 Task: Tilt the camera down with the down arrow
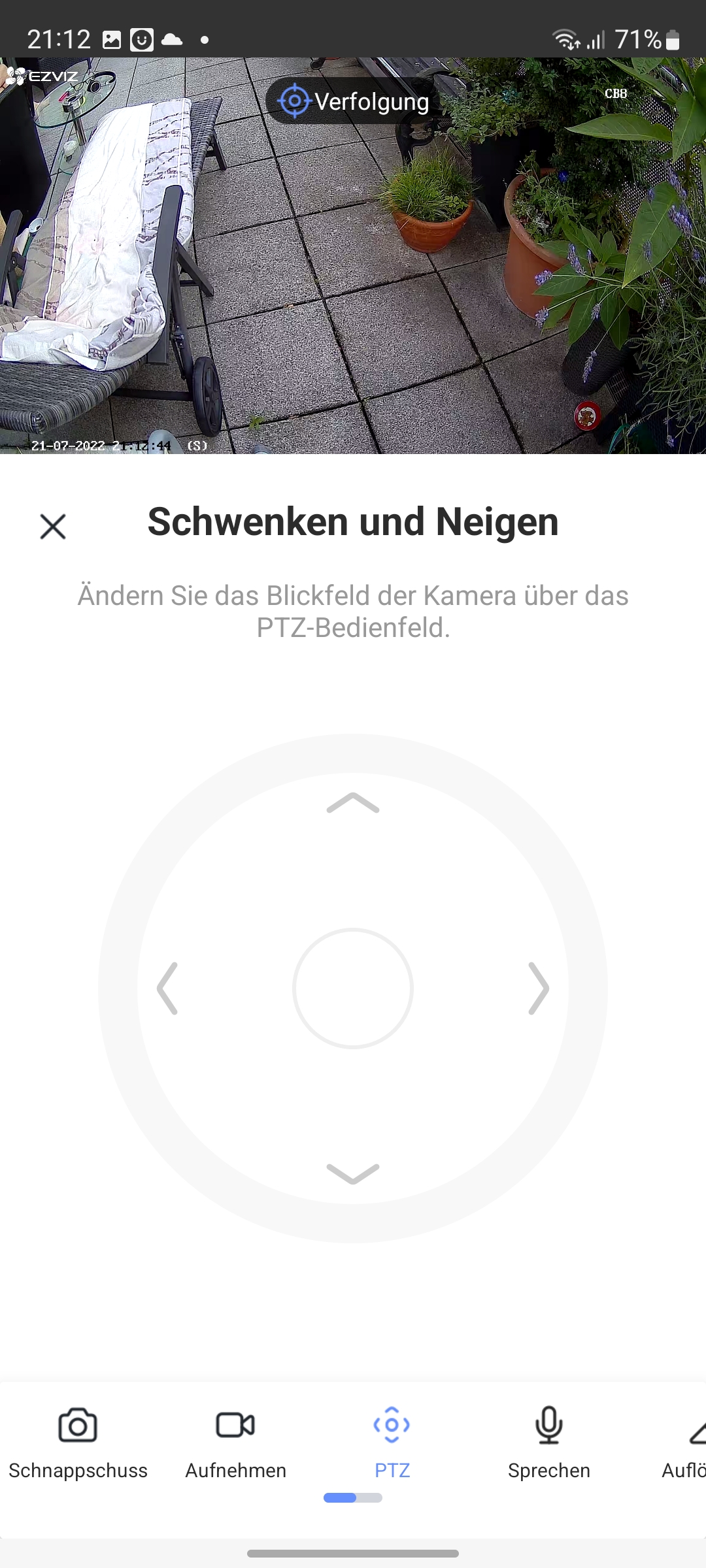click(353, 1173)
